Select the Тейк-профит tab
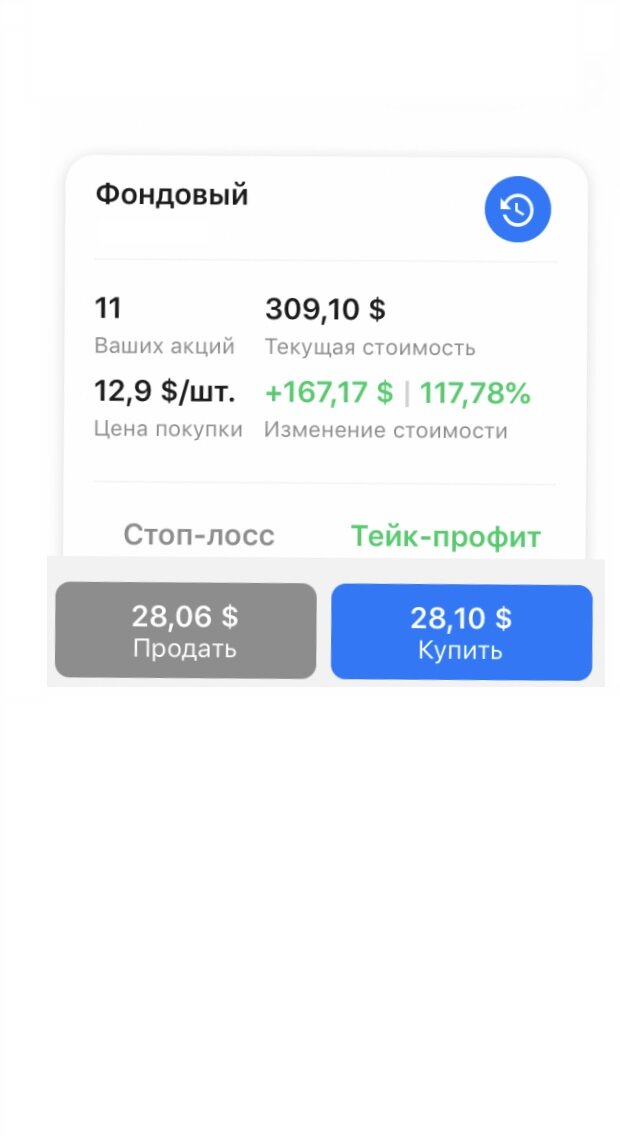Viewport: 620px width, 1136px height. [445, 536]
